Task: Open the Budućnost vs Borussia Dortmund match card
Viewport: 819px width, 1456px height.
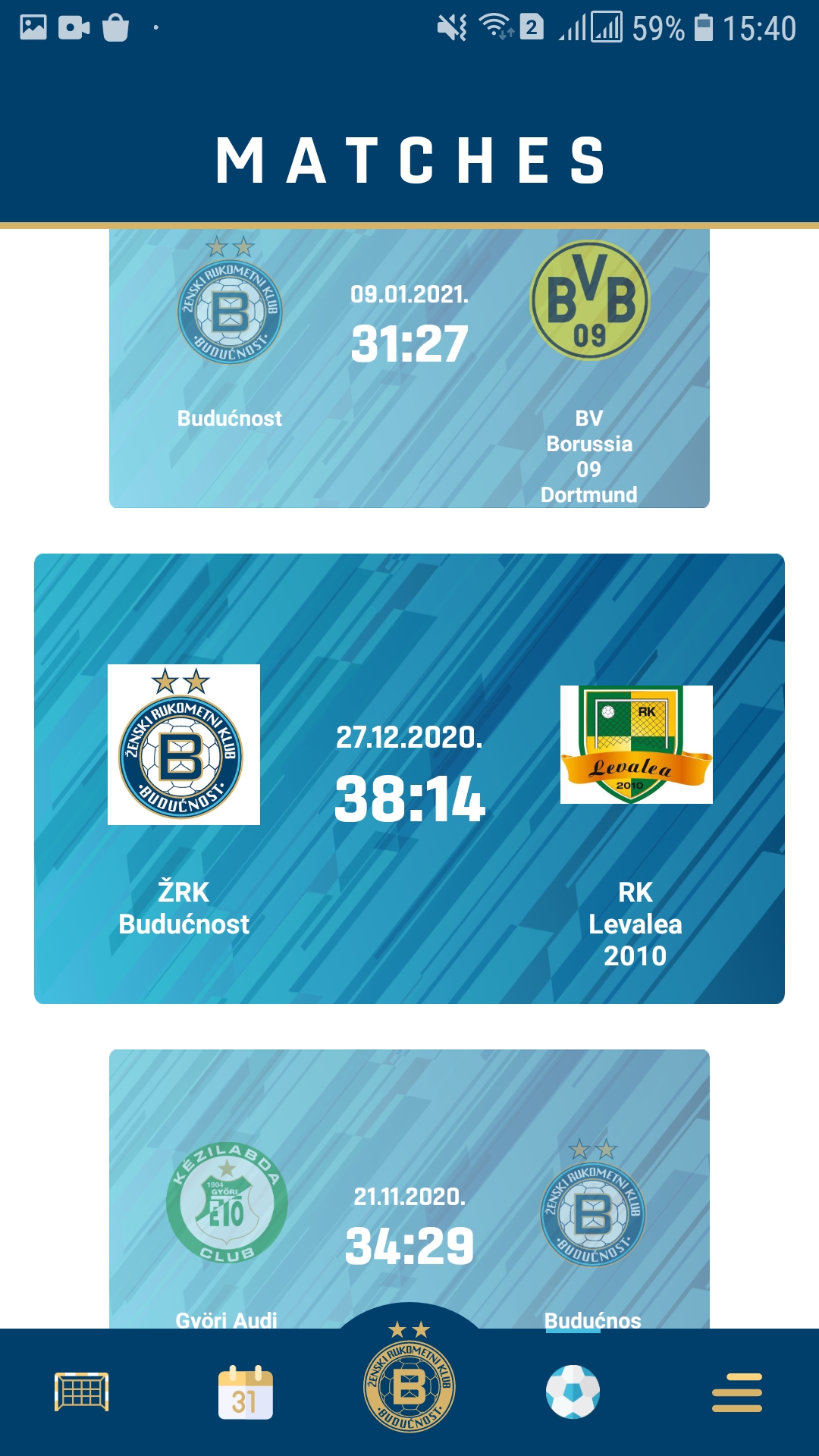Action: tap(409, 369)
